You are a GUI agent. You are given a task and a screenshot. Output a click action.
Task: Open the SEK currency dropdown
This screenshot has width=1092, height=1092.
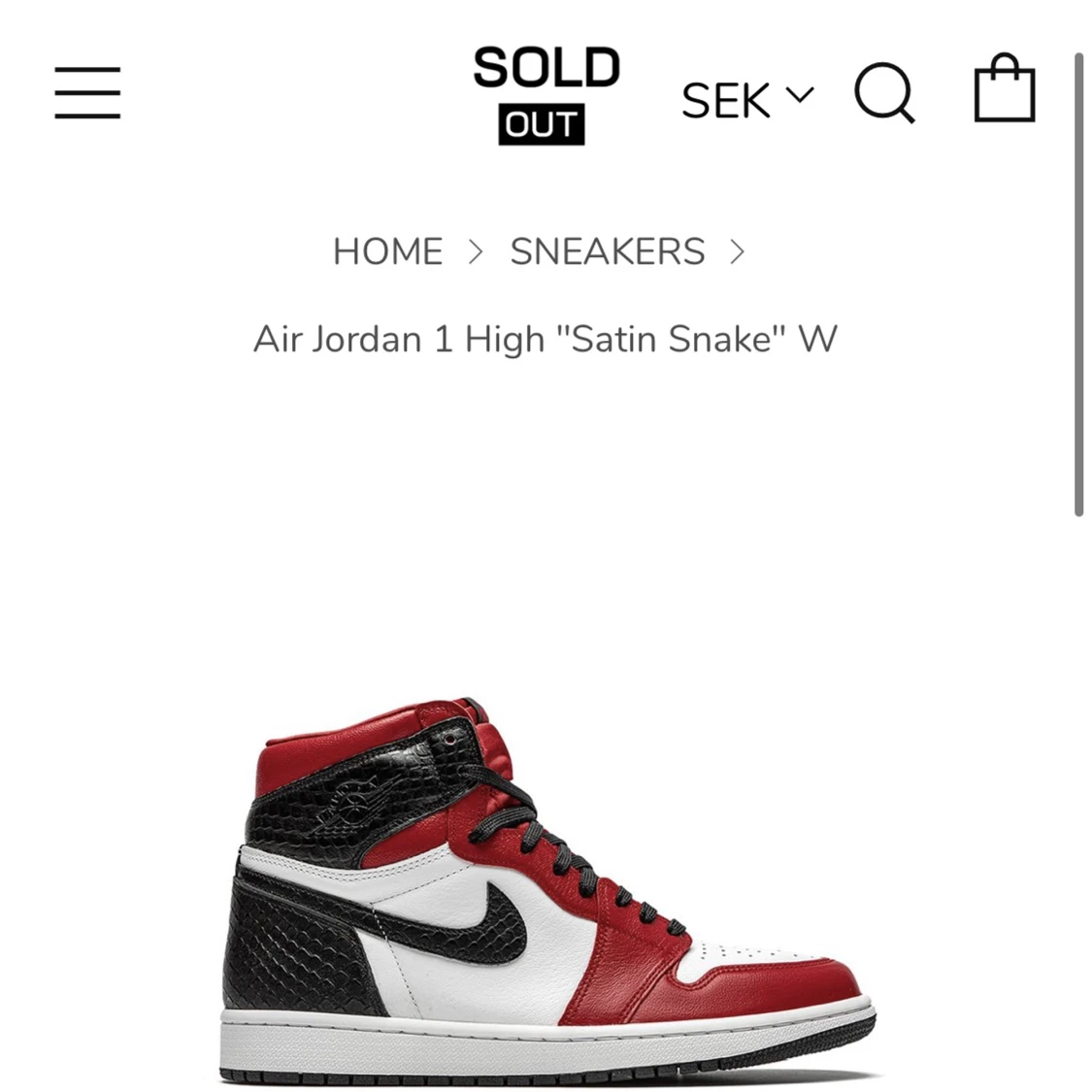click(746, 99)
